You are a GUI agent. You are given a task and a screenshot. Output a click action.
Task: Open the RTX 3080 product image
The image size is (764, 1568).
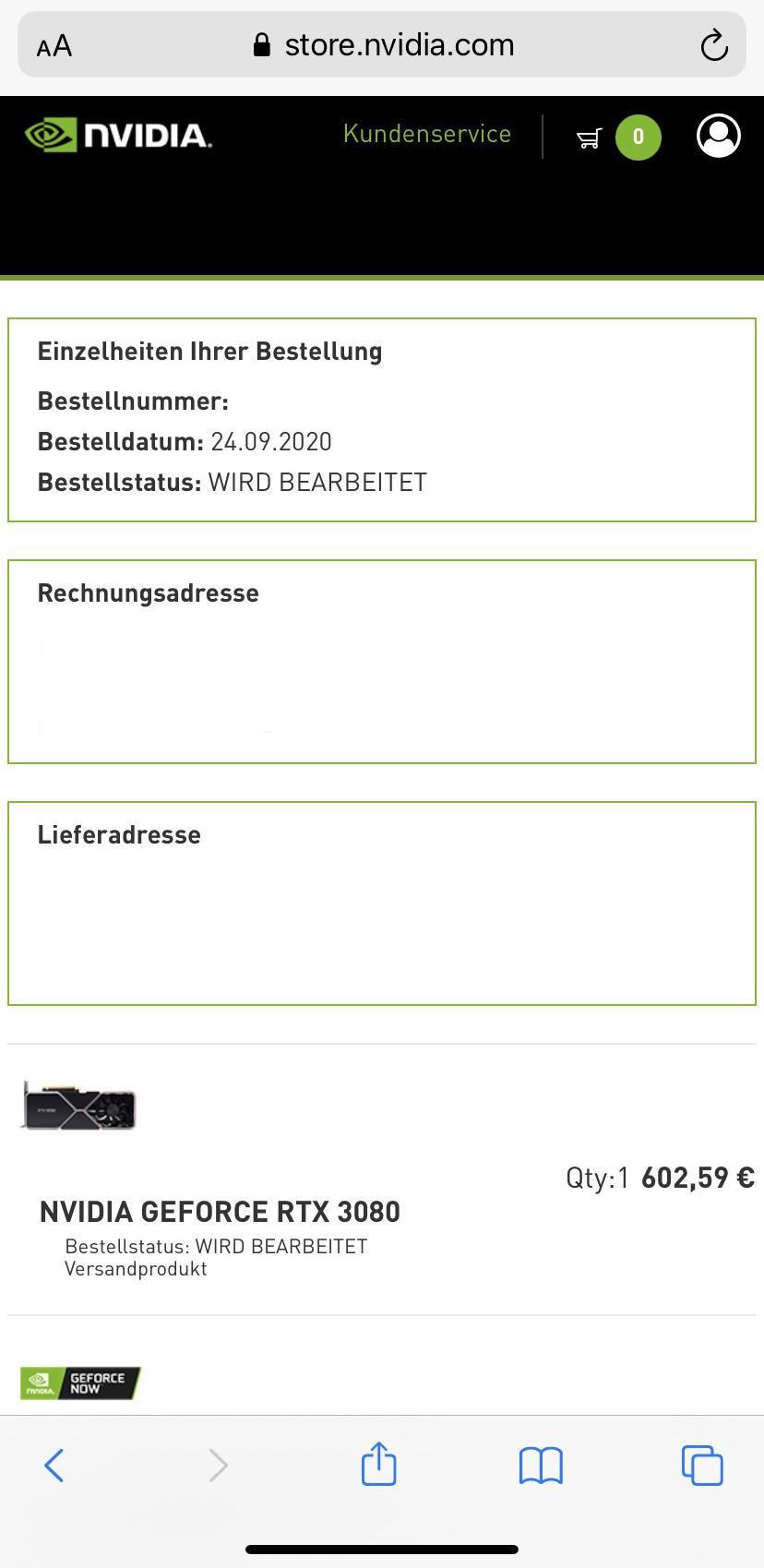(x=78, y=1106)
